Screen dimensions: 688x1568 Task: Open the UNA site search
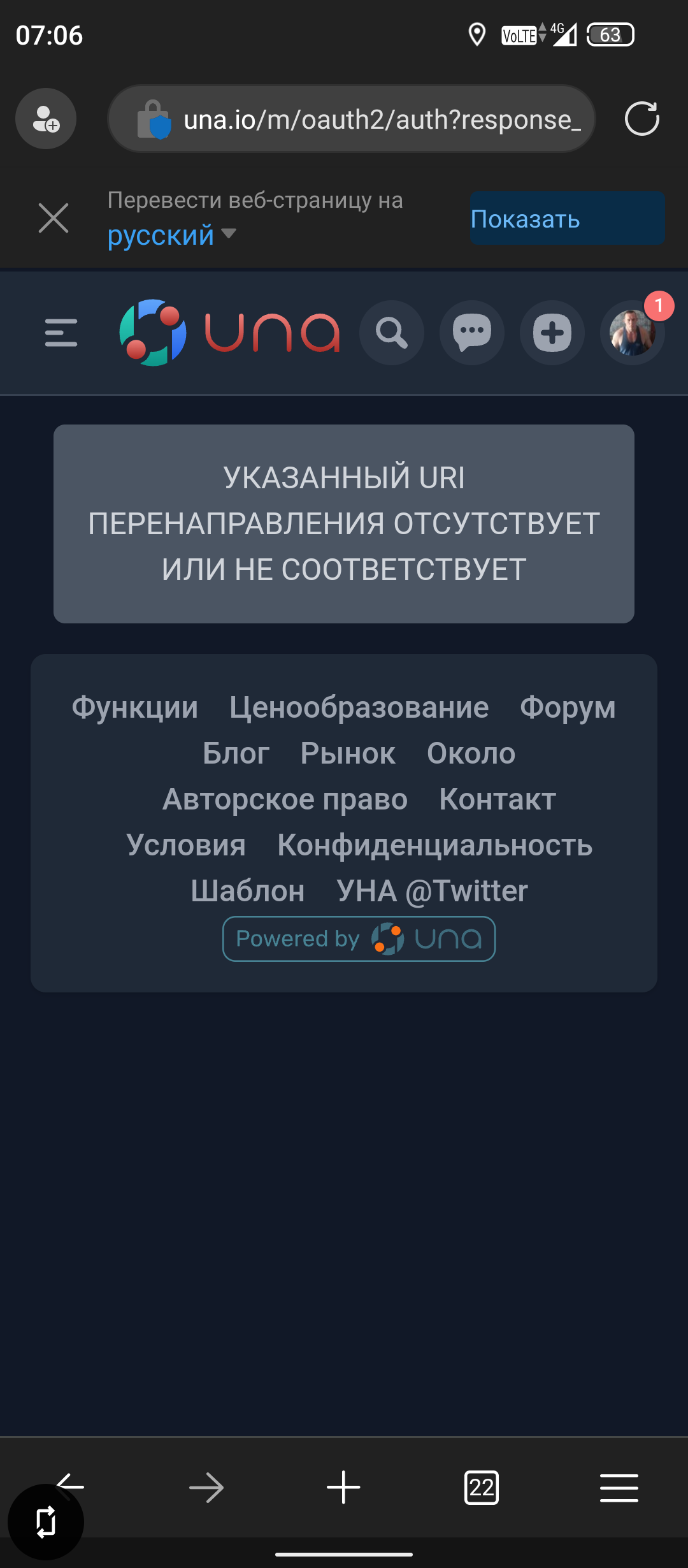point(392,333)
